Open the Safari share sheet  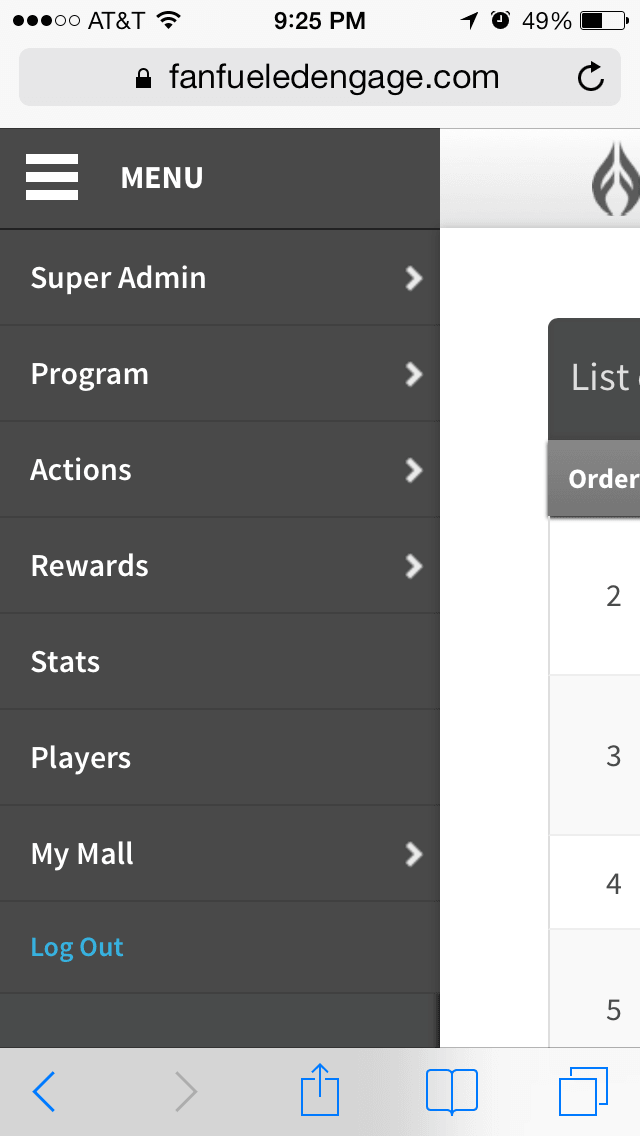(x=320, y=1089)
